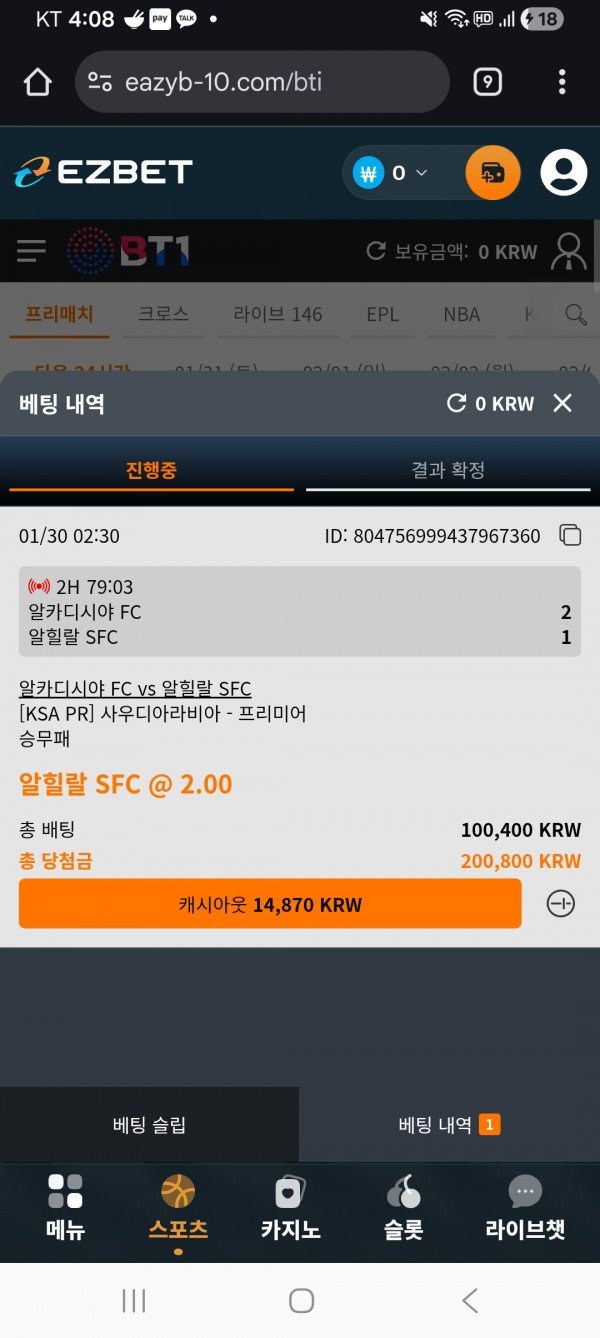Open 라이브챗 support chat
This screenshot has height=1338, width=600.
pyautogui.click(x=525, y=1206)
